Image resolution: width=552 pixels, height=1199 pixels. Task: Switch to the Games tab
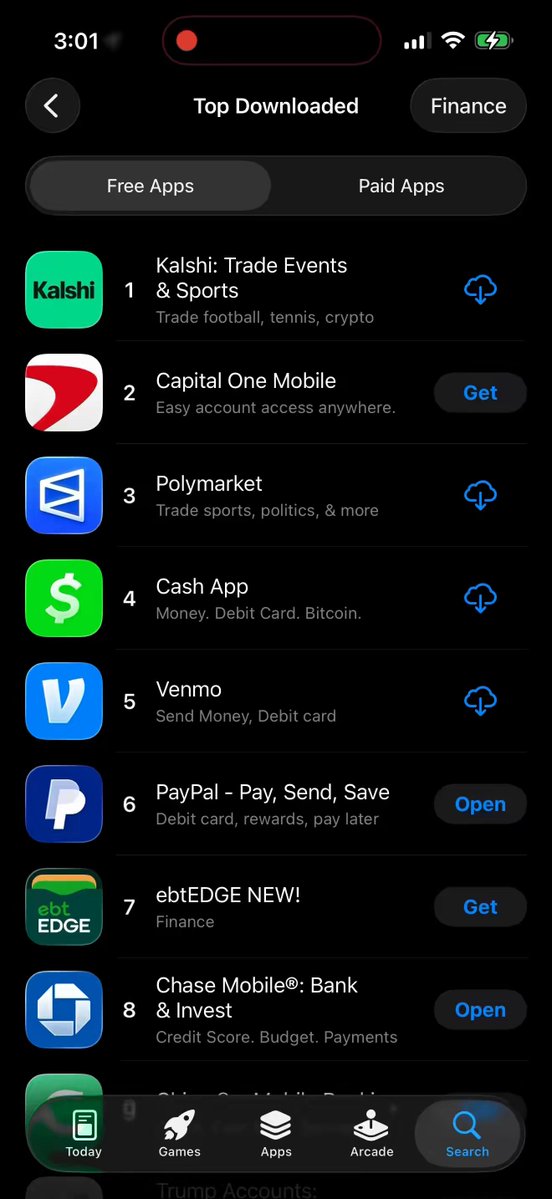tap(180, 1133)
